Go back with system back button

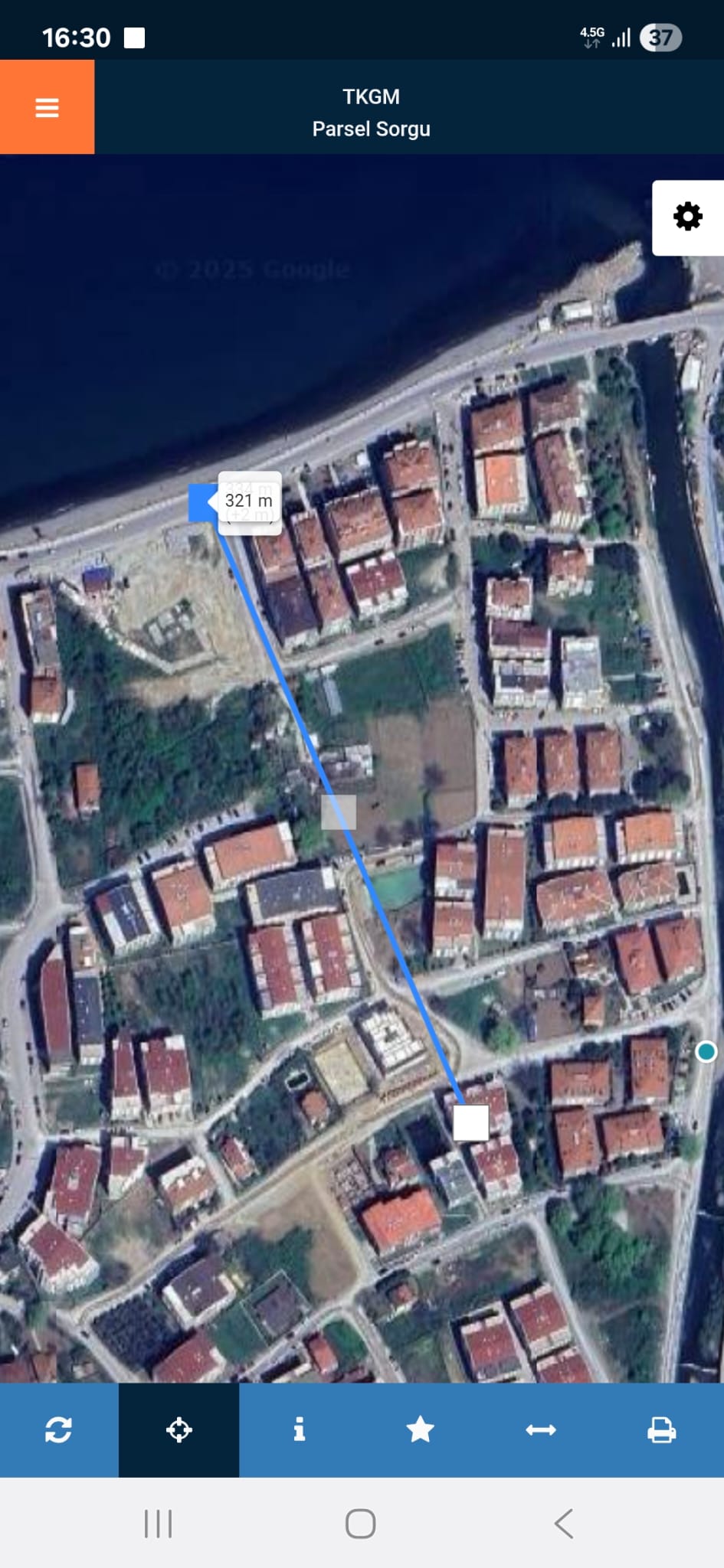[564, 1524]
